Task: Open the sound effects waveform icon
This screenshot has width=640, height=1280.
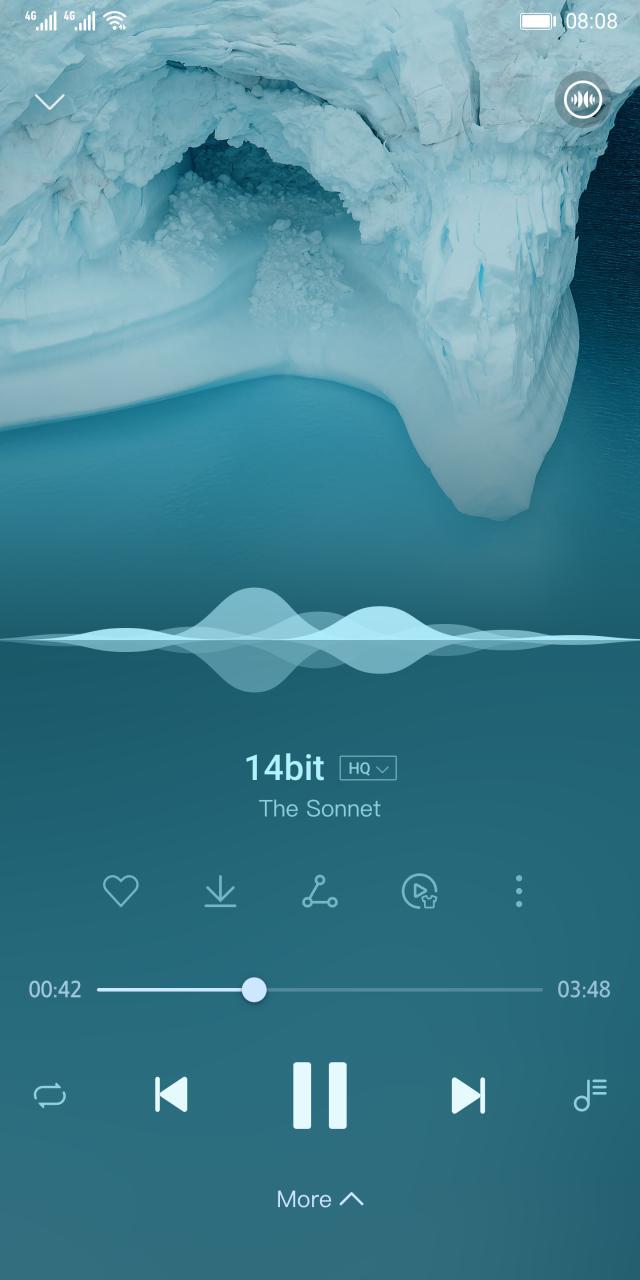Action: coord(582,100)
